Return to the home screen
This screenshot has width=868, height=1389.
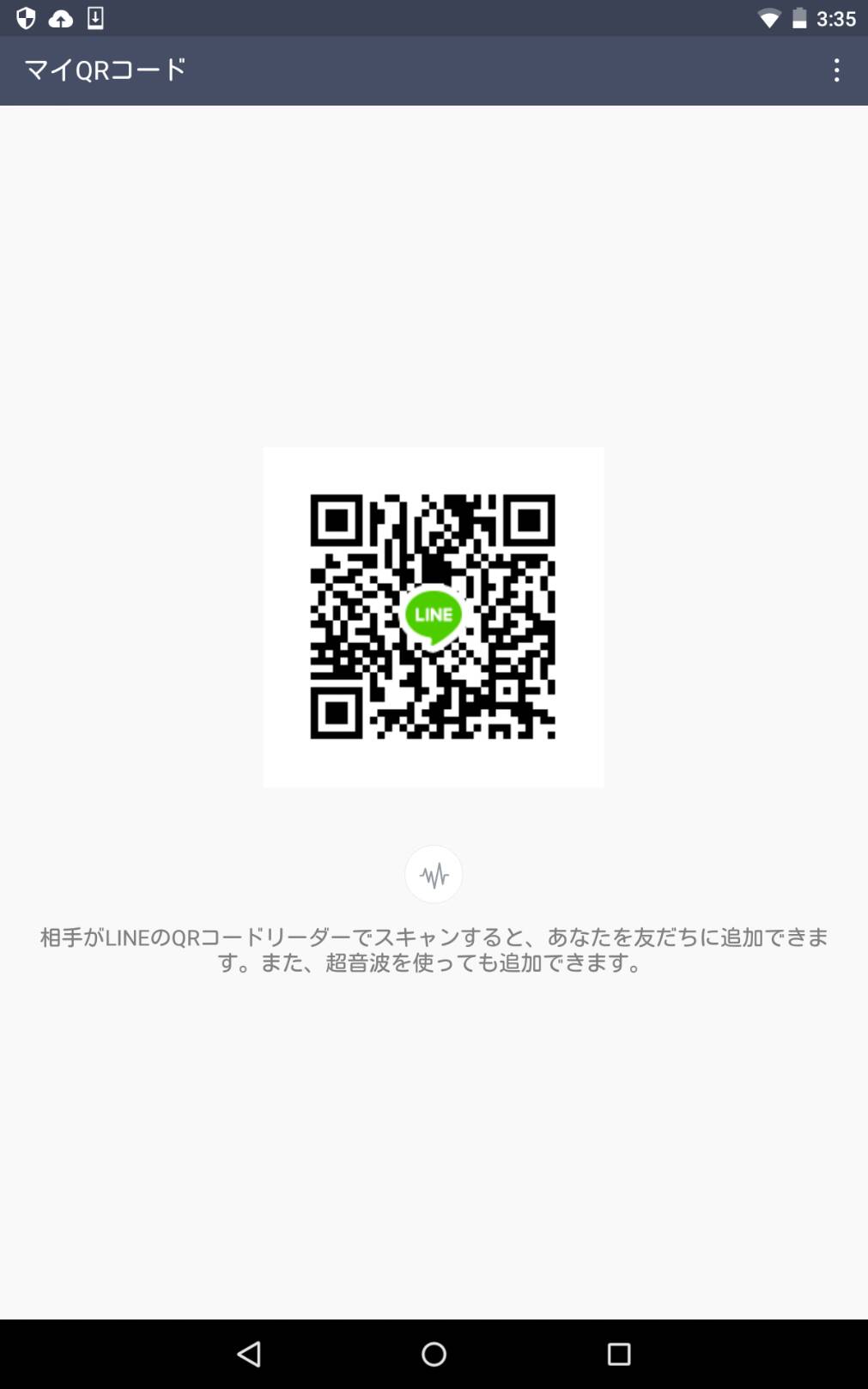tap(434, 1354)
